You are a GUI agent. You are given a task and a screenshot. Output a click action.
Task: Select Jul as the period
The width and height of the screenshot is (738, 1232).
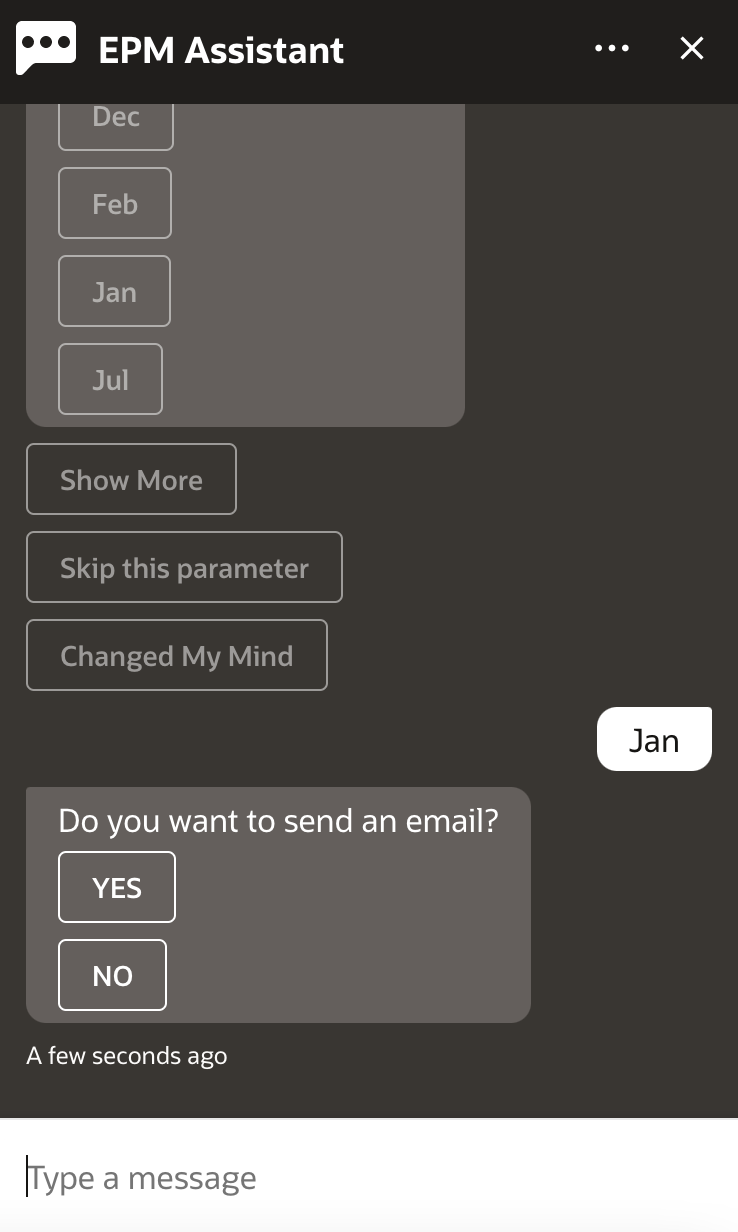click(x=110, y=379)
